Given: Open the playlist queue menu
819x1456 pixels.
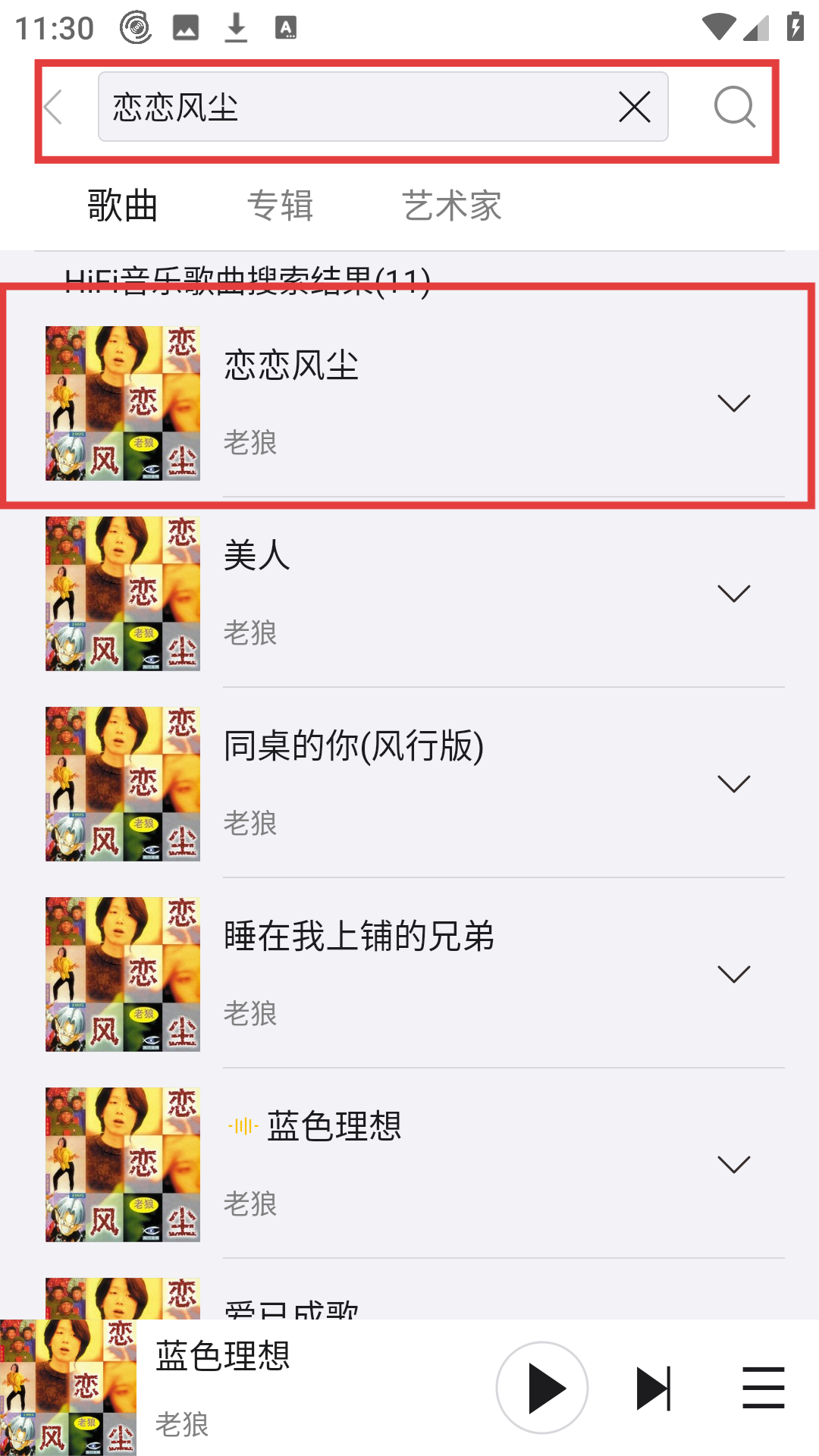Looking at the screenshot, I should coord(763,1388).
